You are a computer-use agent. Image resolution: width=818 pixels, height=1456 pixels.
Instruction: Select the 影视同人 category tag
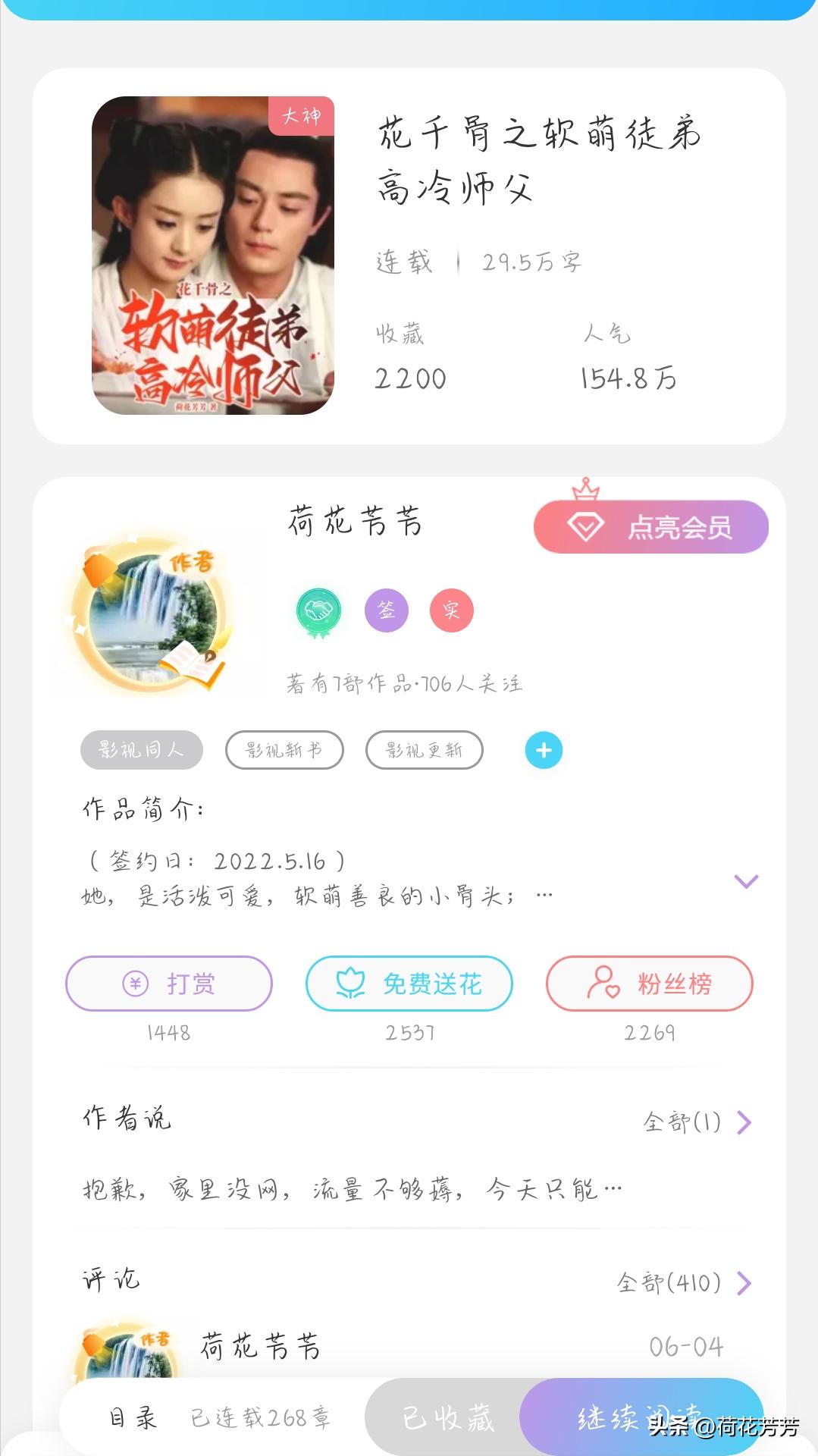pyautogui.click(x=140, y=749)
